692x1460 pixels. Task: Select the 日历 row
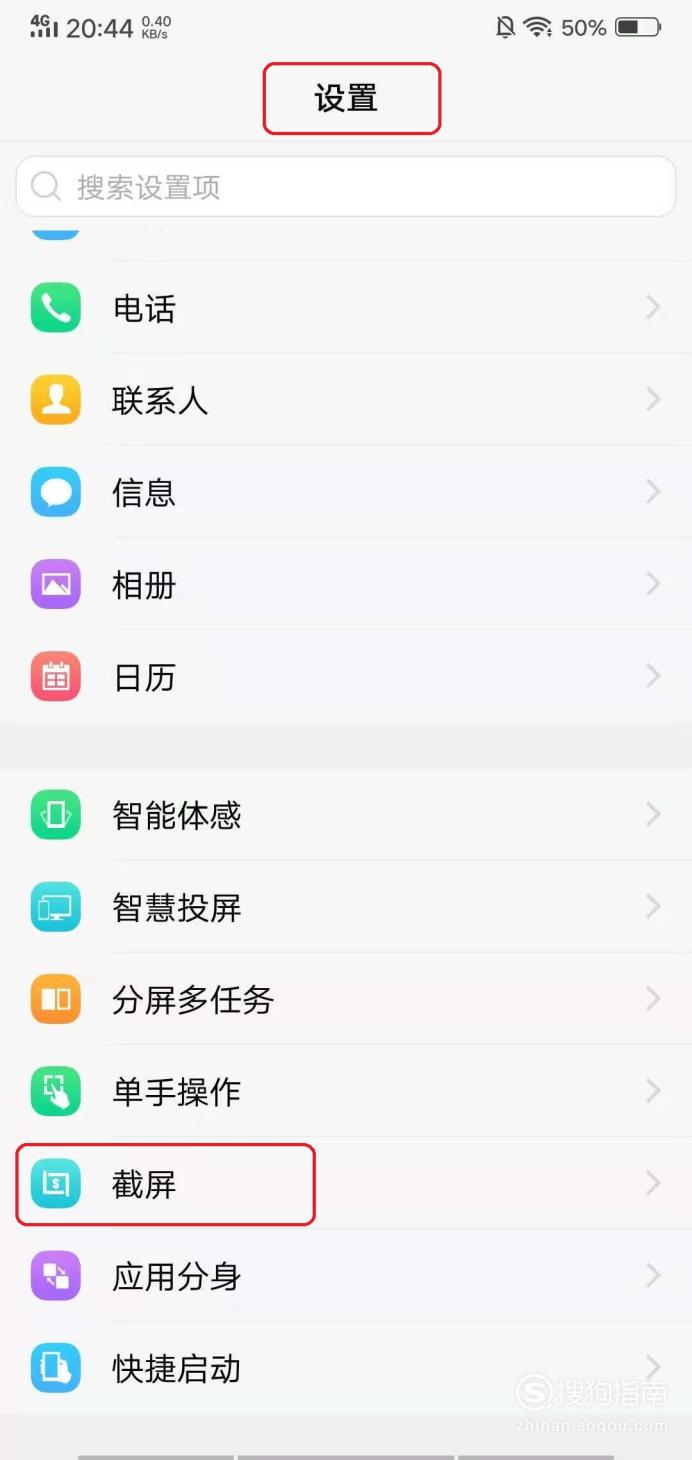(x=346, y=676)
